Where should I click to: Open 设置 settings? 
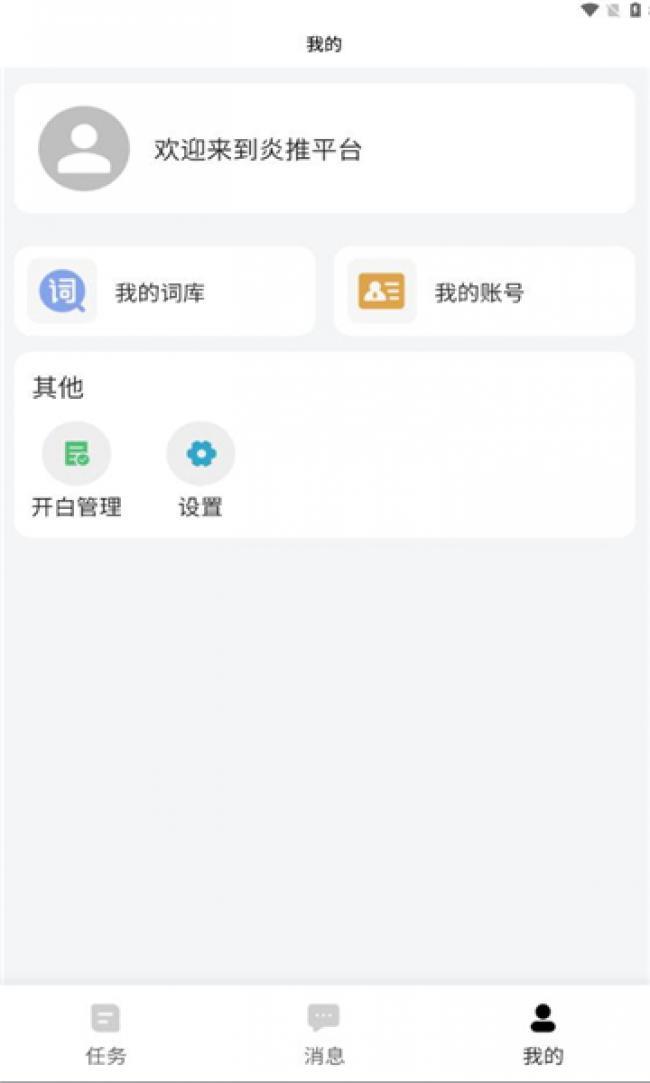(x=200, y=470)
